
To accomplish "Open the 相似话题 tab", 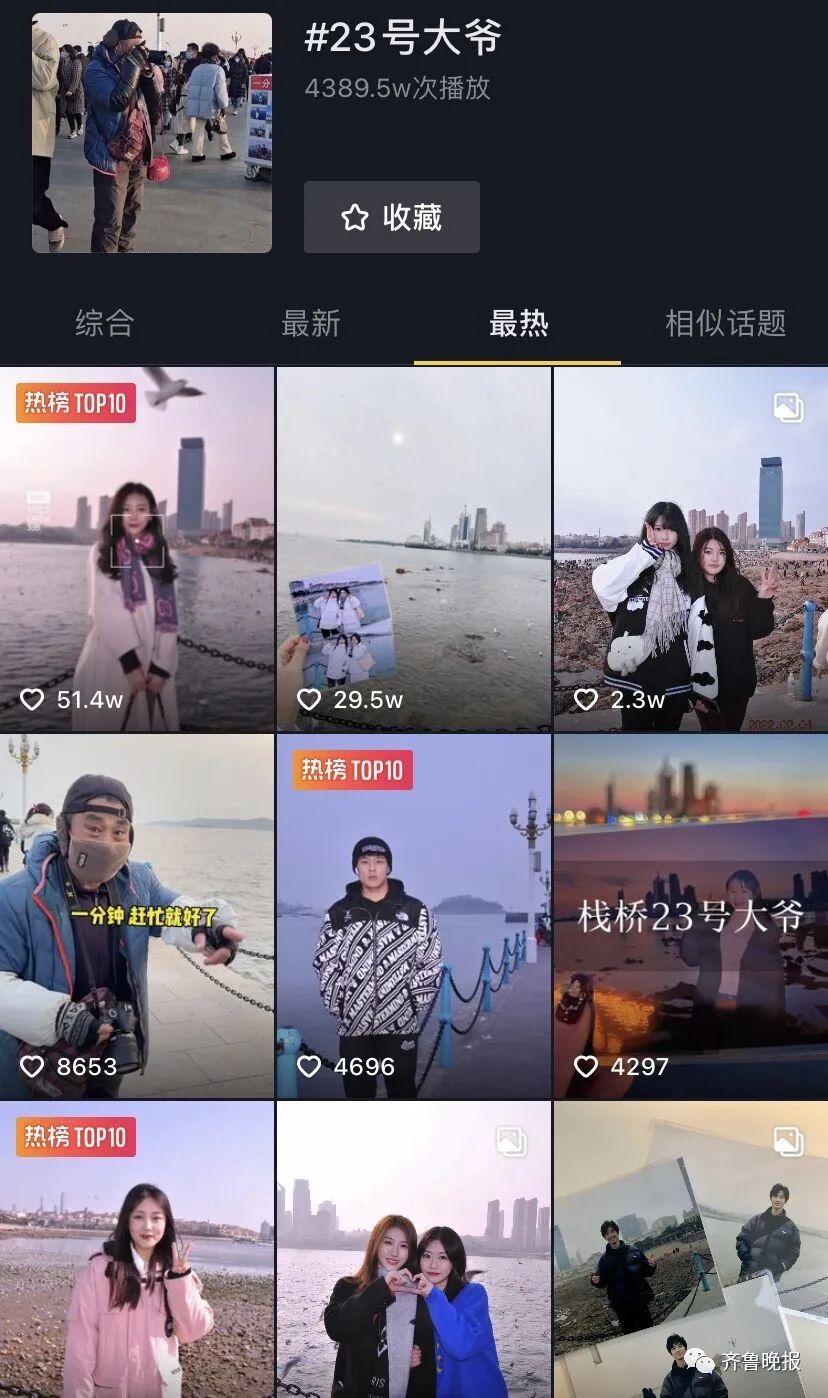I will pyautogui.click(x=725, y=323).
